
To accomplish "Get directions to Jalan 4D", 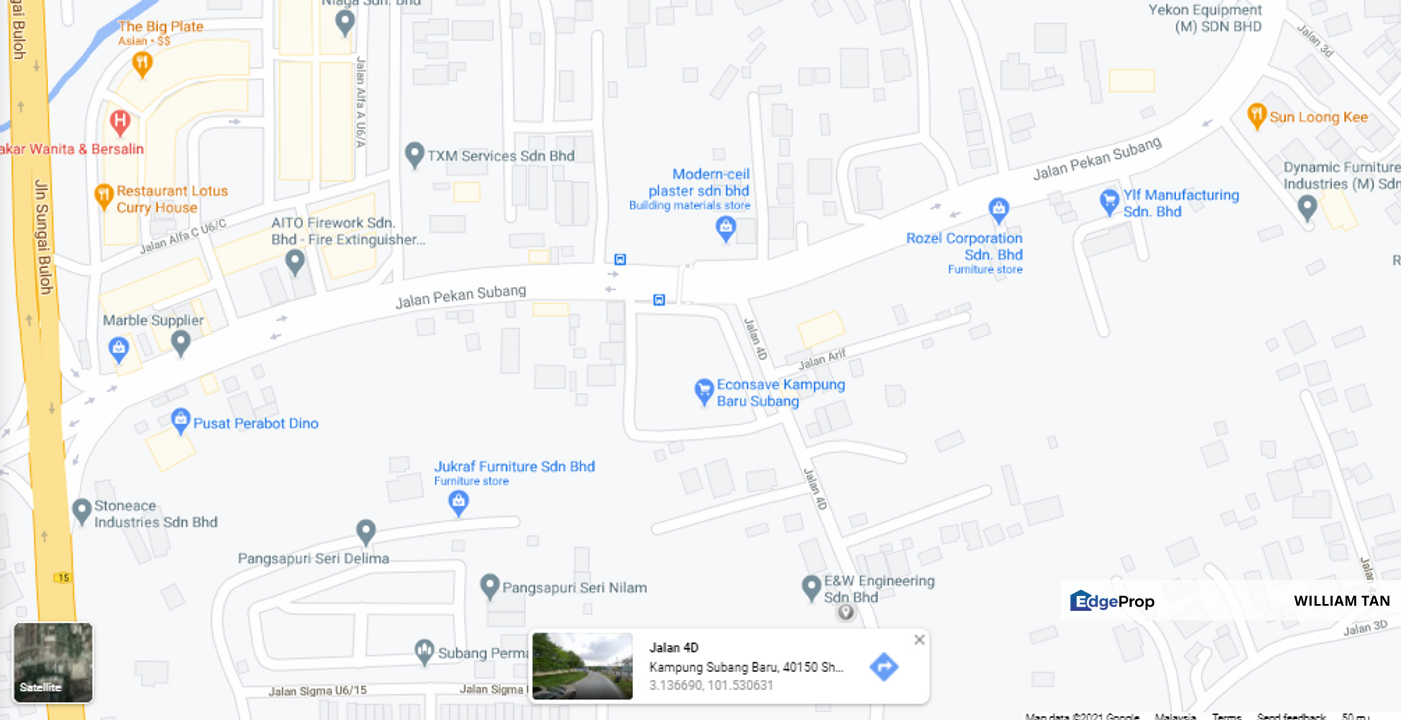I will 883,666.
